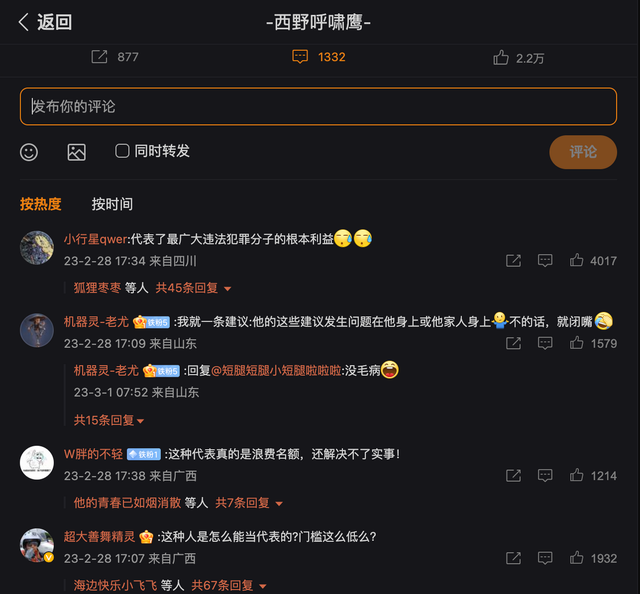Open 超大舞舞精灵's profile avatar
The height and width of the screenshot is (594, 640).
coord(37,544)
